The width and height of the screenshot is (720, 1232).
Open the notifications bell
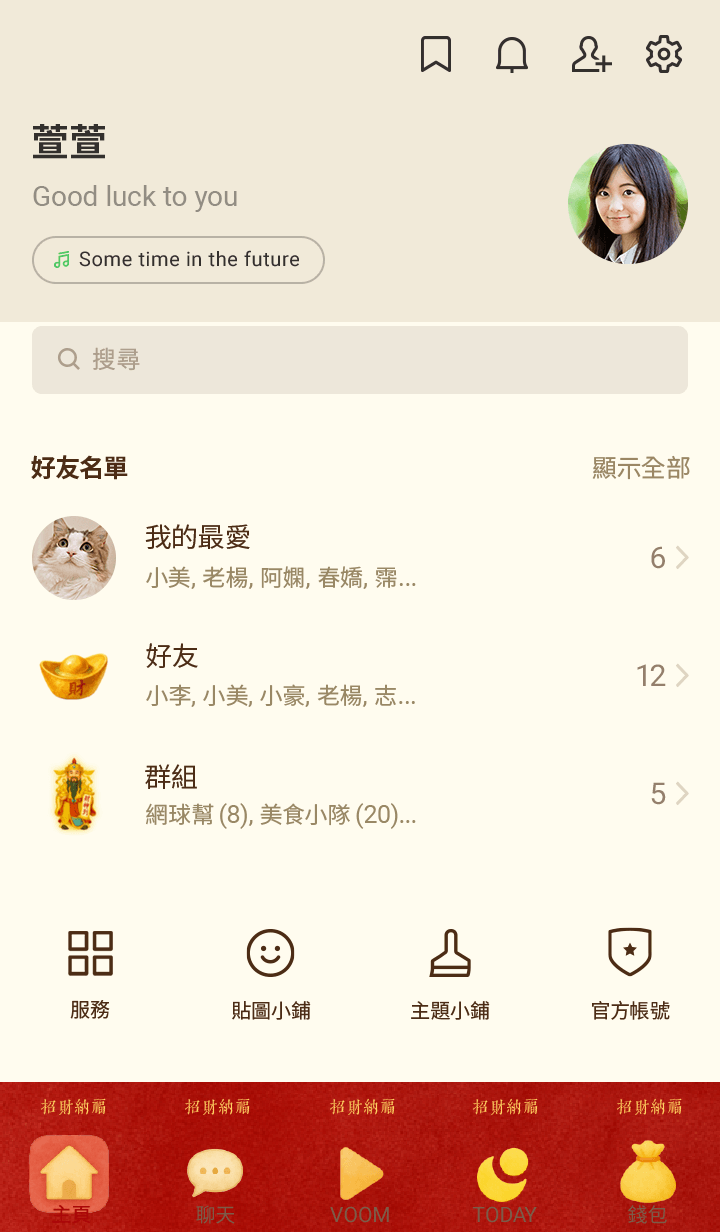[512, 55]
